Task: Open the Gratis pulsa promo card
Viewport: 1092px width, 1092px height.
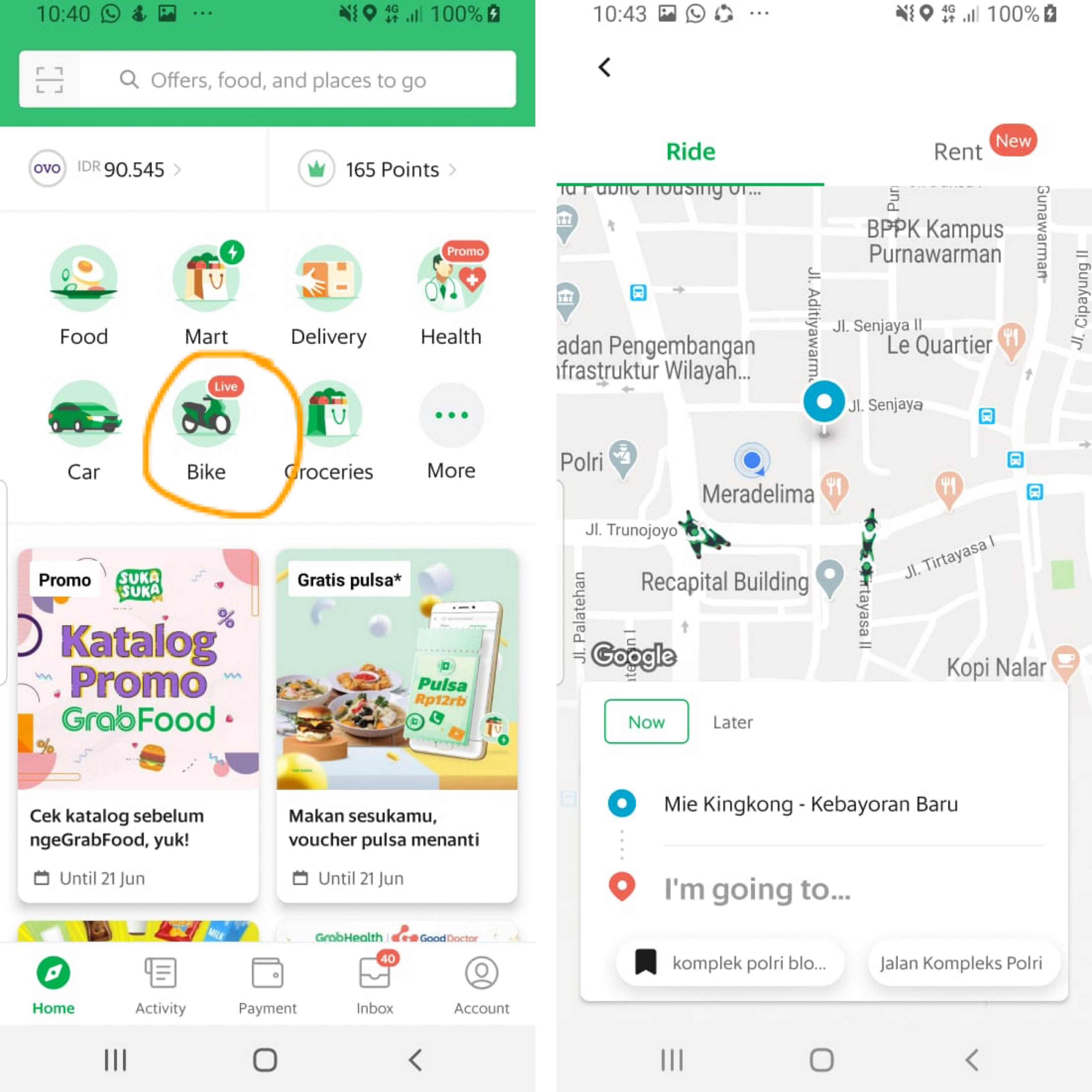Action: tap(397, 723)
